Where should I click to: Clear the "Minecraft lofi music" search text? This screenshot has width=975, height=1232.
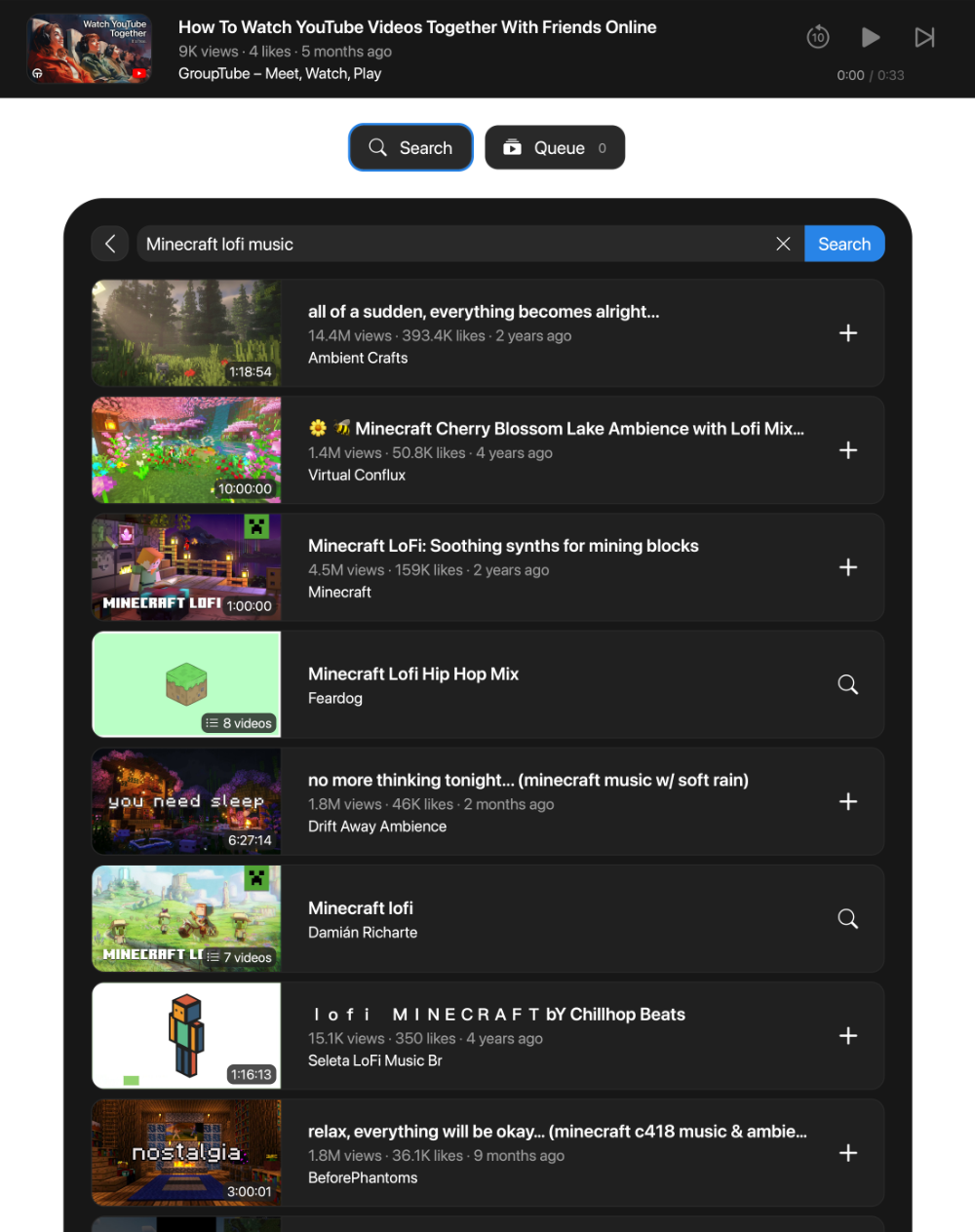[x=783, y=244]
